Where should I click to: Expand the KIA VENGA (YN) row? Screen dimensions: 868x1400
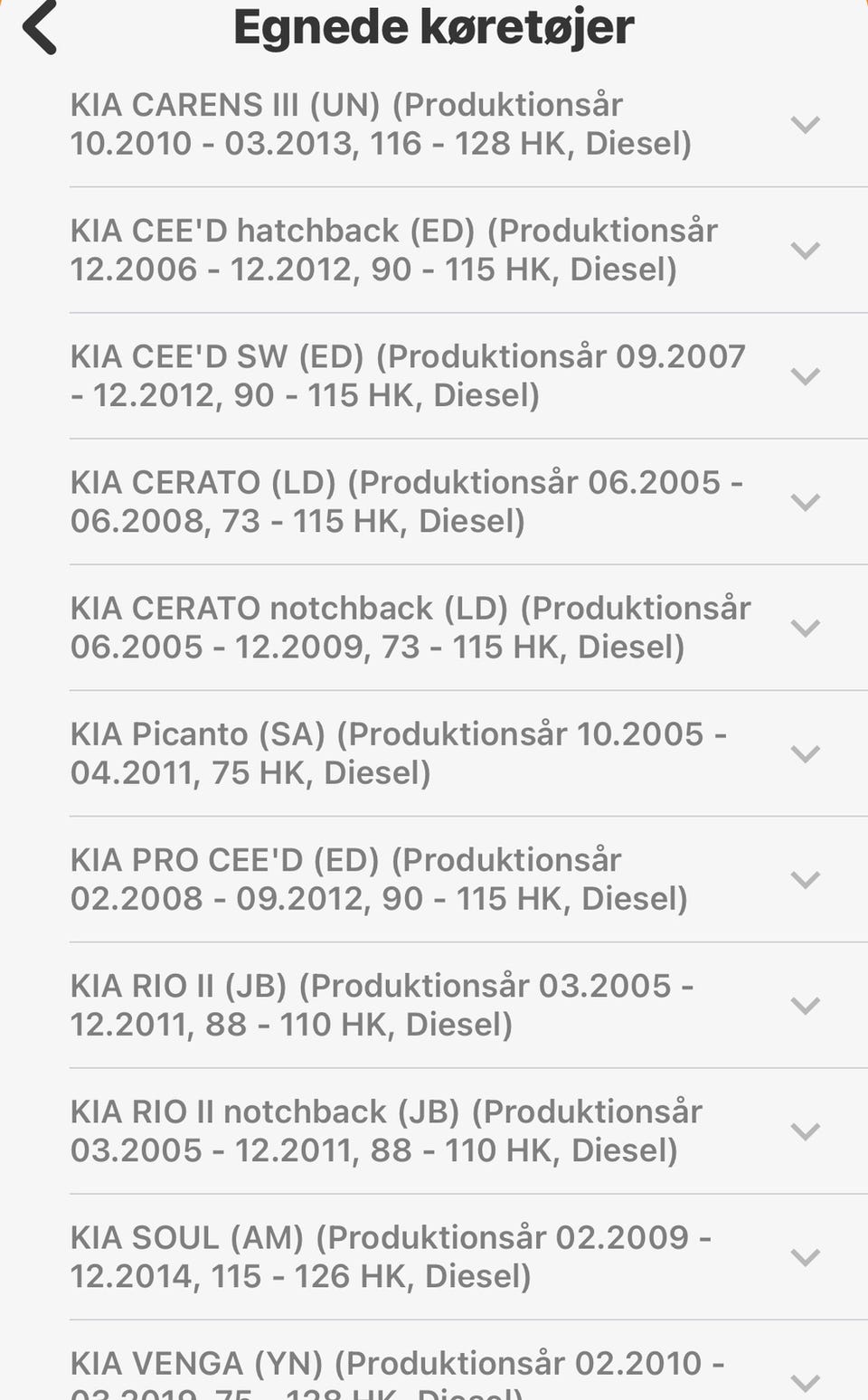(804, 1378)
